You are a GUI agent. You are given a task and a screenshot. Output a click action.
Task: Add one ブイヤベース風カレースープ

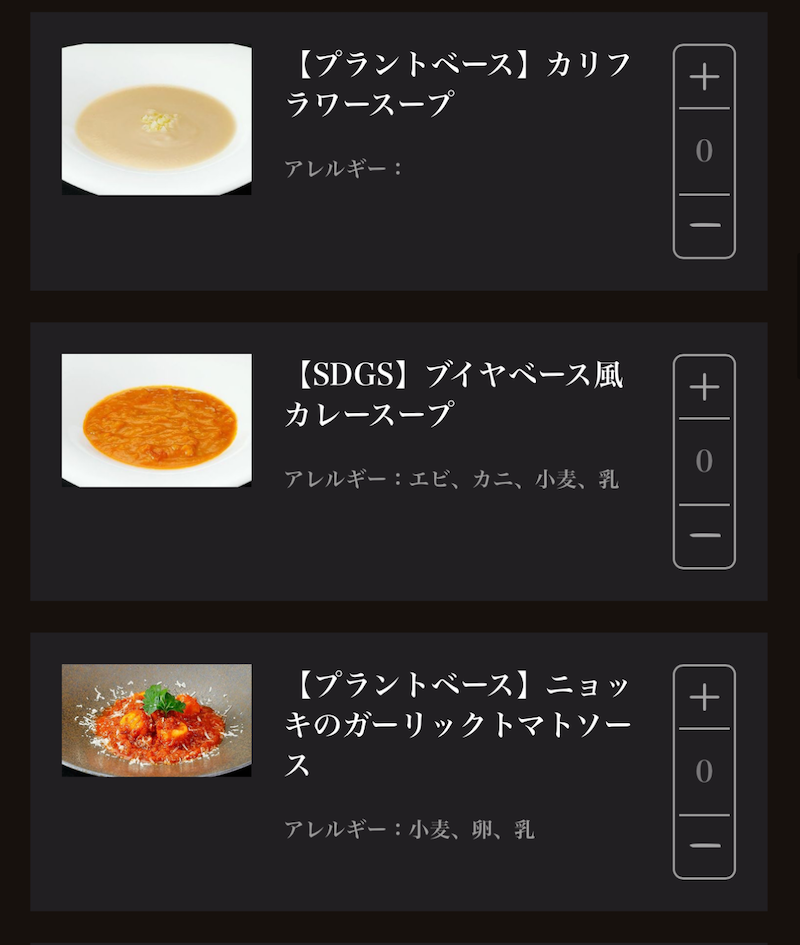click(x=704, y=387)
